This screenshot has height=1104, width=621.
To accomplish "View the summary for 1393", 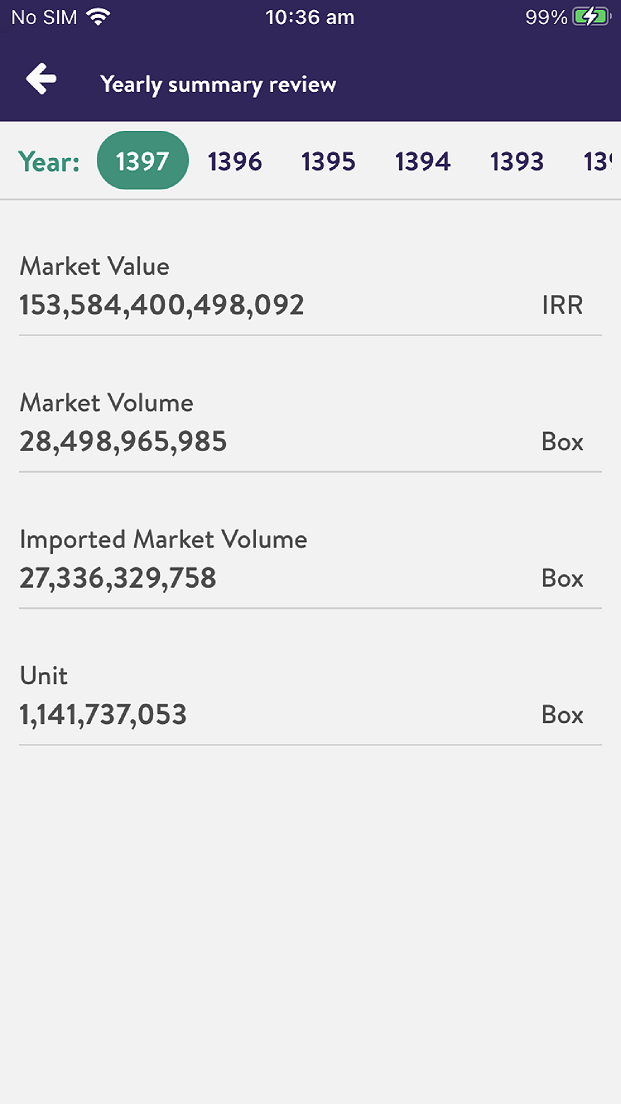I will tap(517, 162).
